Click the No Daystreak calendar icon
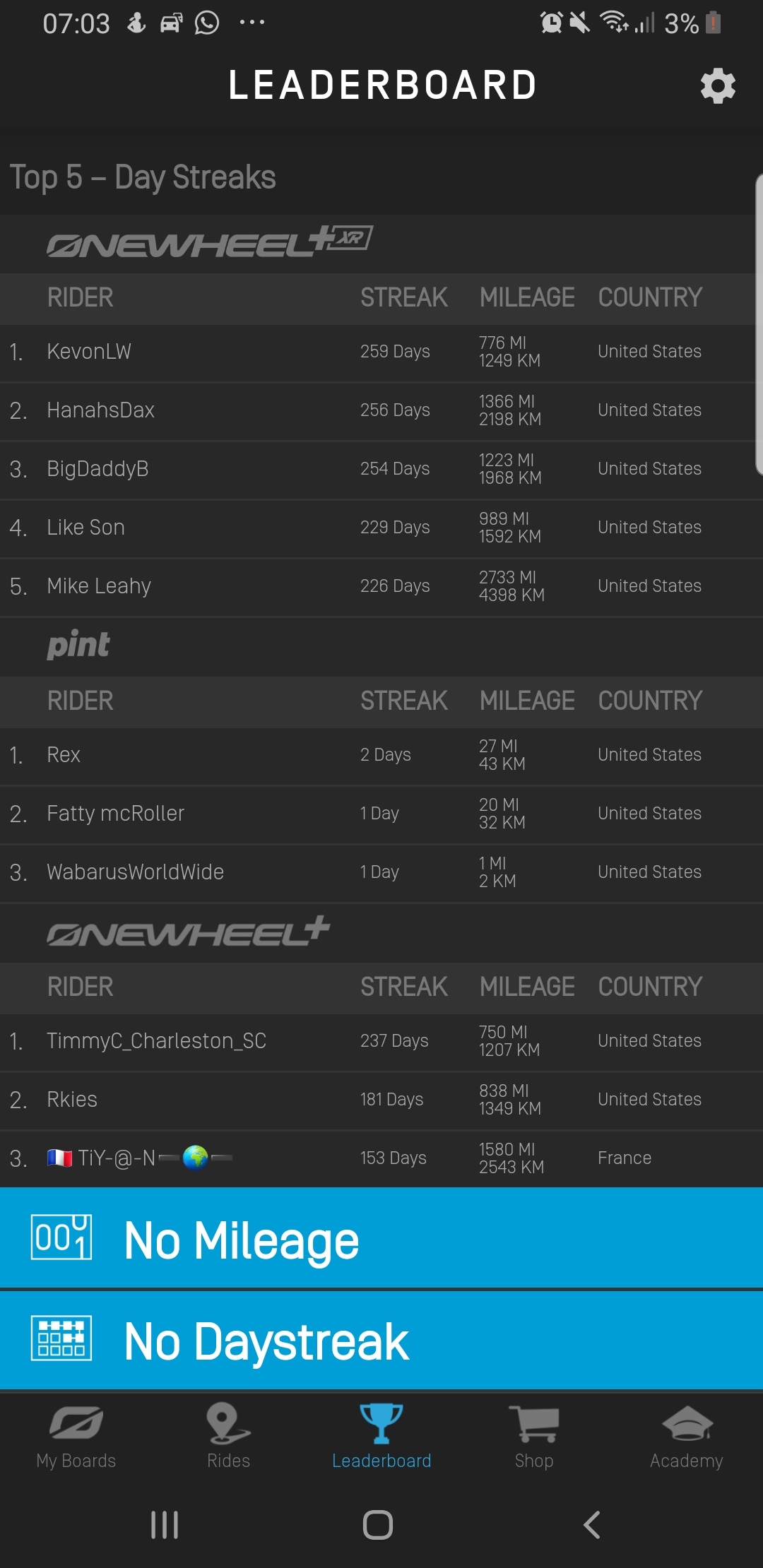Screen dimensions: 763x1568 pos(62,1340)
